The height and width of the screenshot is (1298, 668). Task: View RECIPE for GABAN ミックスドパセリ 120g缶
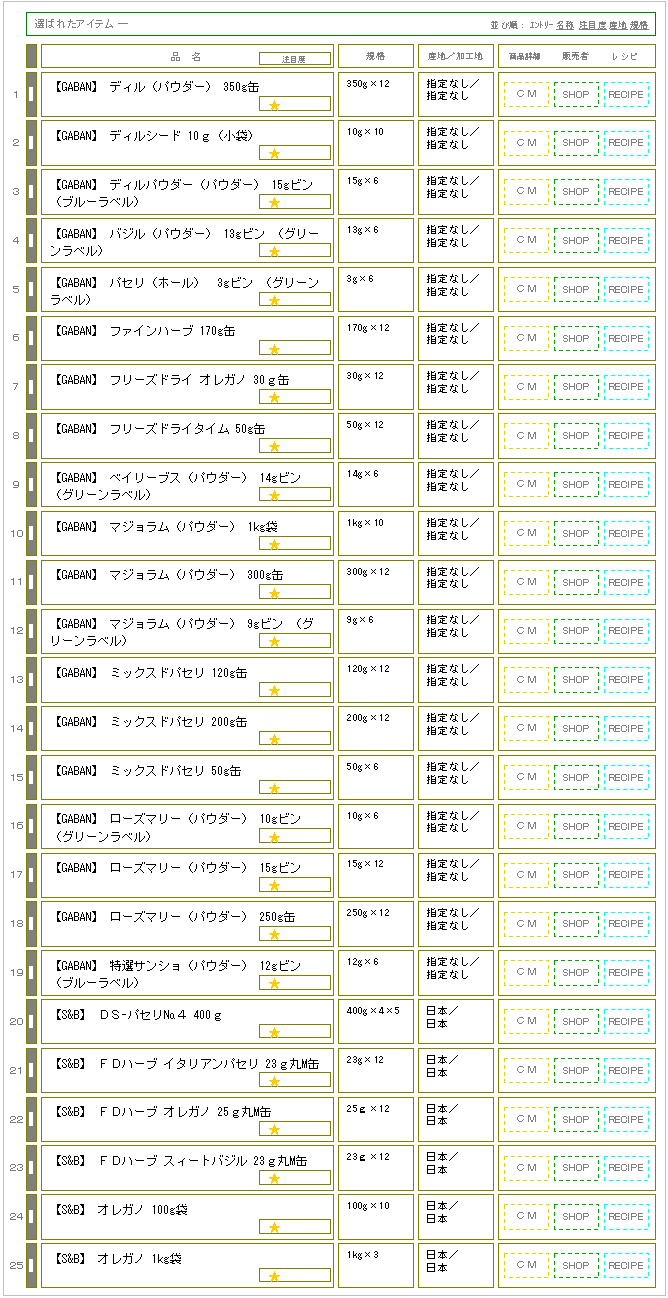[x=626, y=680]
